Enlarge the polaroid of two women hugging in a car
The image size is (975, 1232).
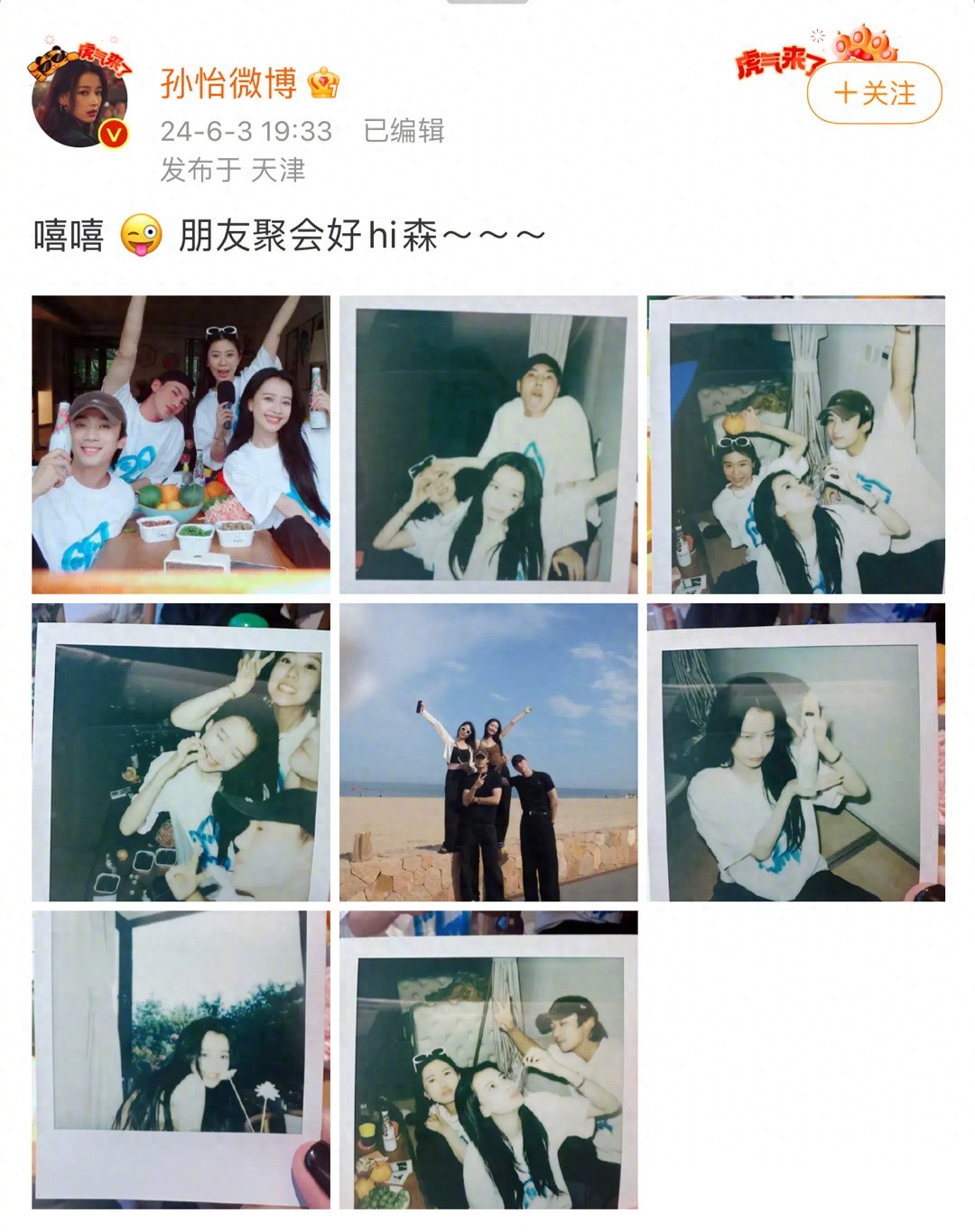point(181,752)
